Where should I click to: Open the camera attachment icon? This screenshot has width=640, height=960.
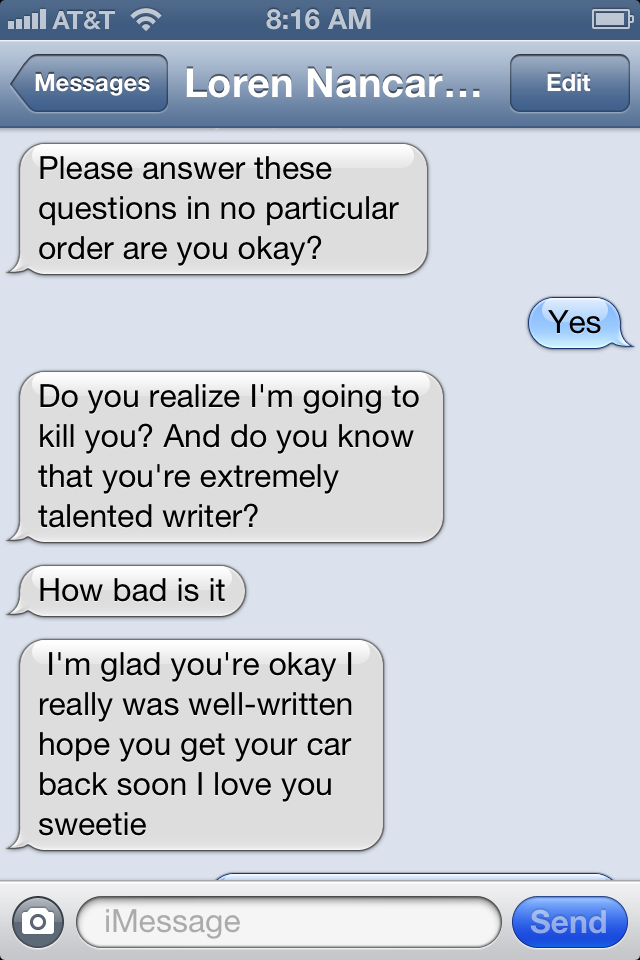(x=38, y=921)
